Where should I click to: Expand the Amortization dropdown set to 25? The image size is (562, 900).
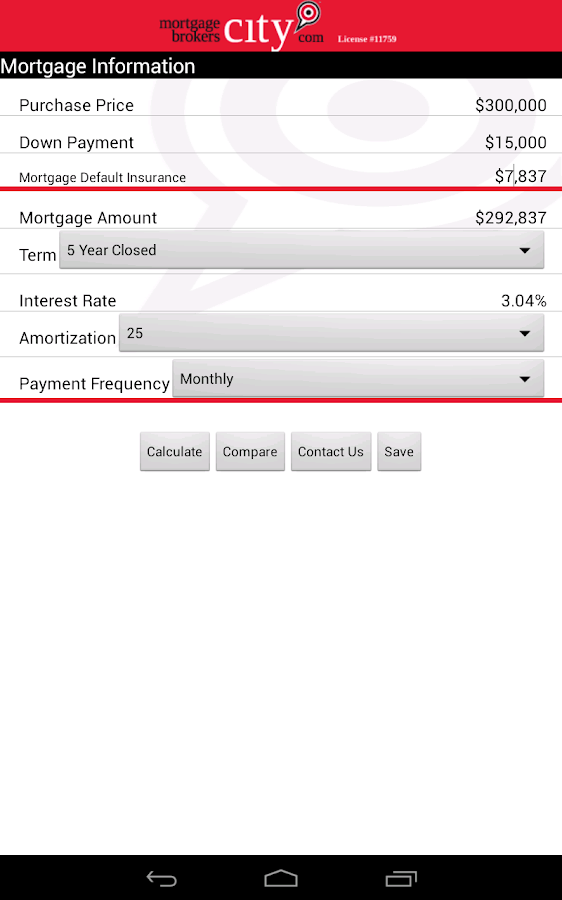click(331, 333)
